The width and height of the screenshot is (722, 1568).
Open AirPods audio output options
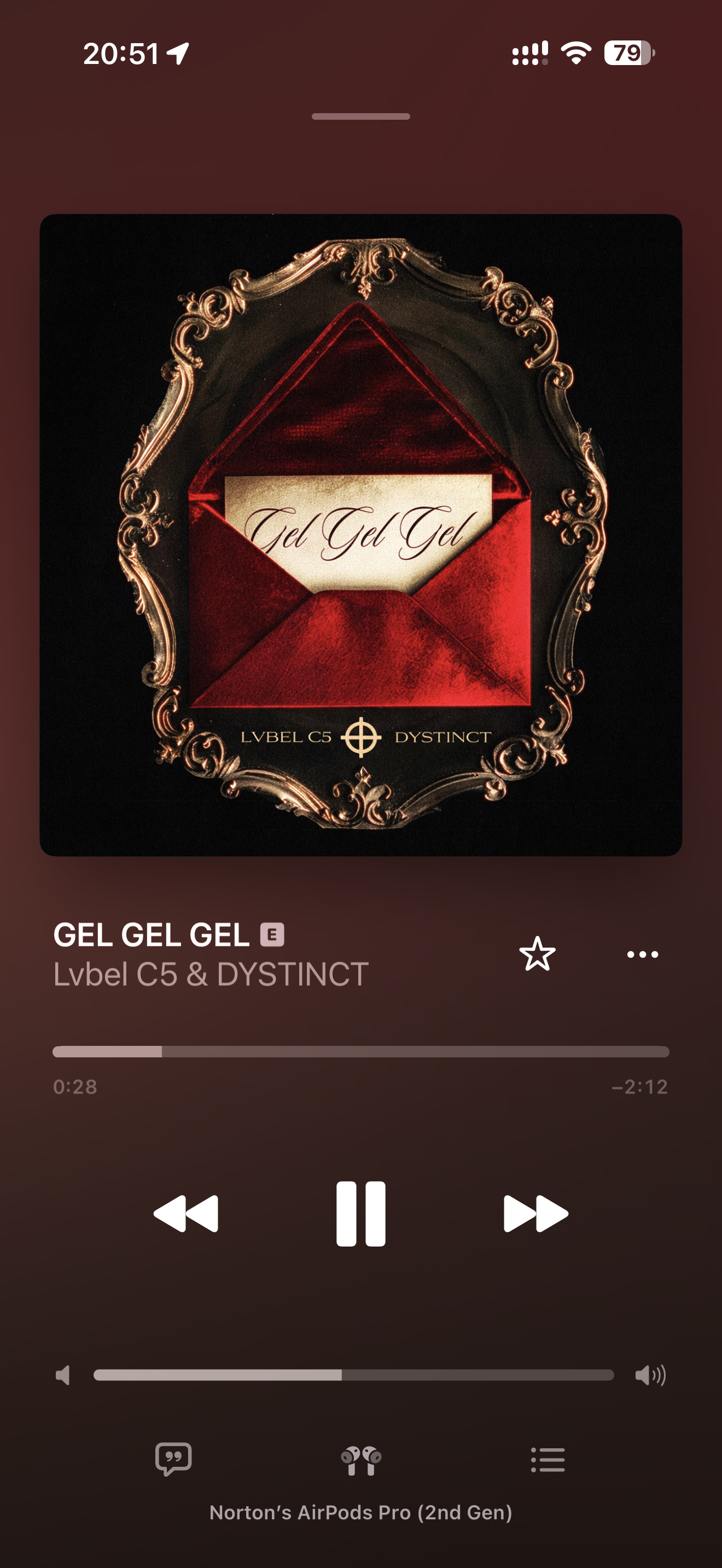pyautogui.click(x=361, y=1460)
